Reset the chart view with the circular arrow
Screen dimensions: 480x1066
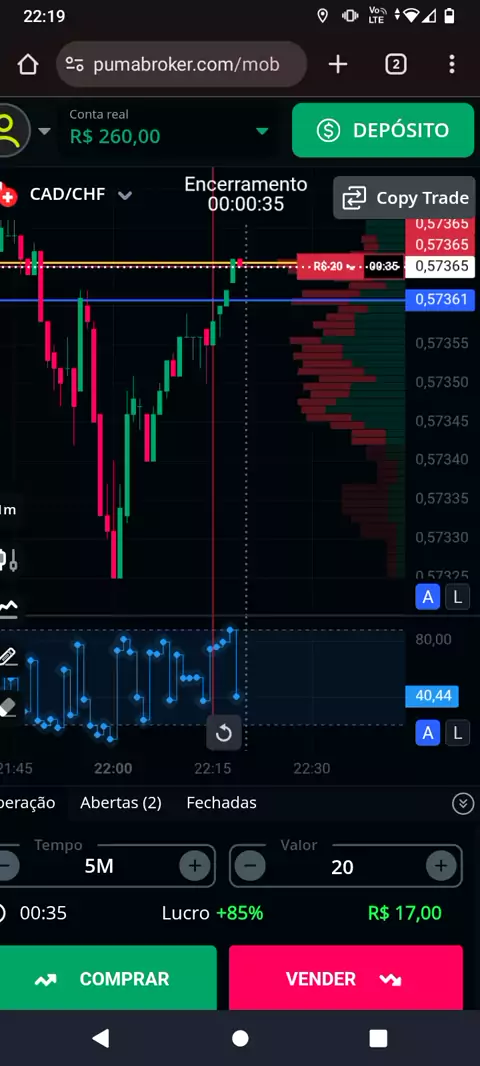point(224,733)
